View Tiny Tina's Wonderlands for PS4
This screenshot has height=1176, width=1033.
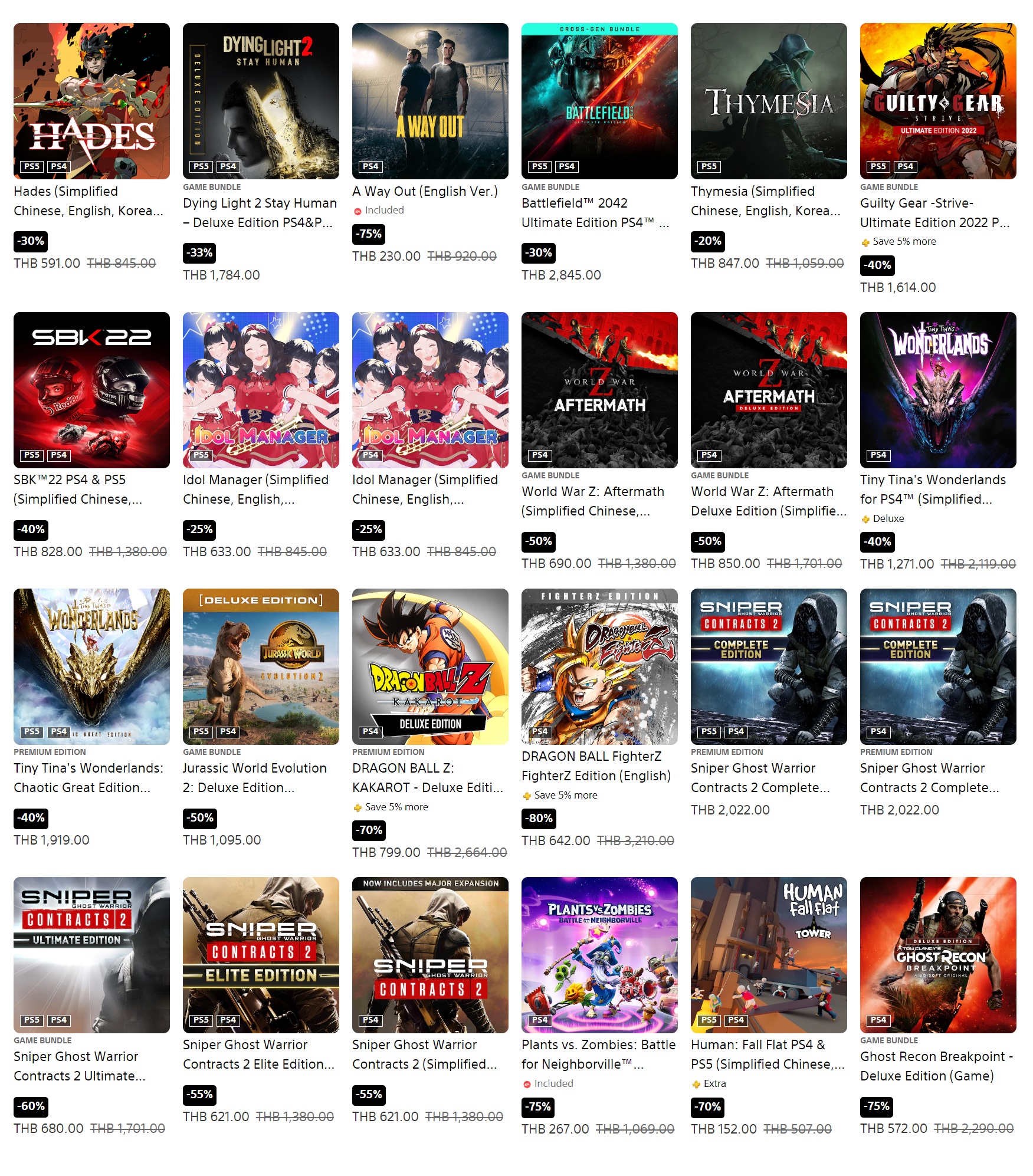pos(938,390)
